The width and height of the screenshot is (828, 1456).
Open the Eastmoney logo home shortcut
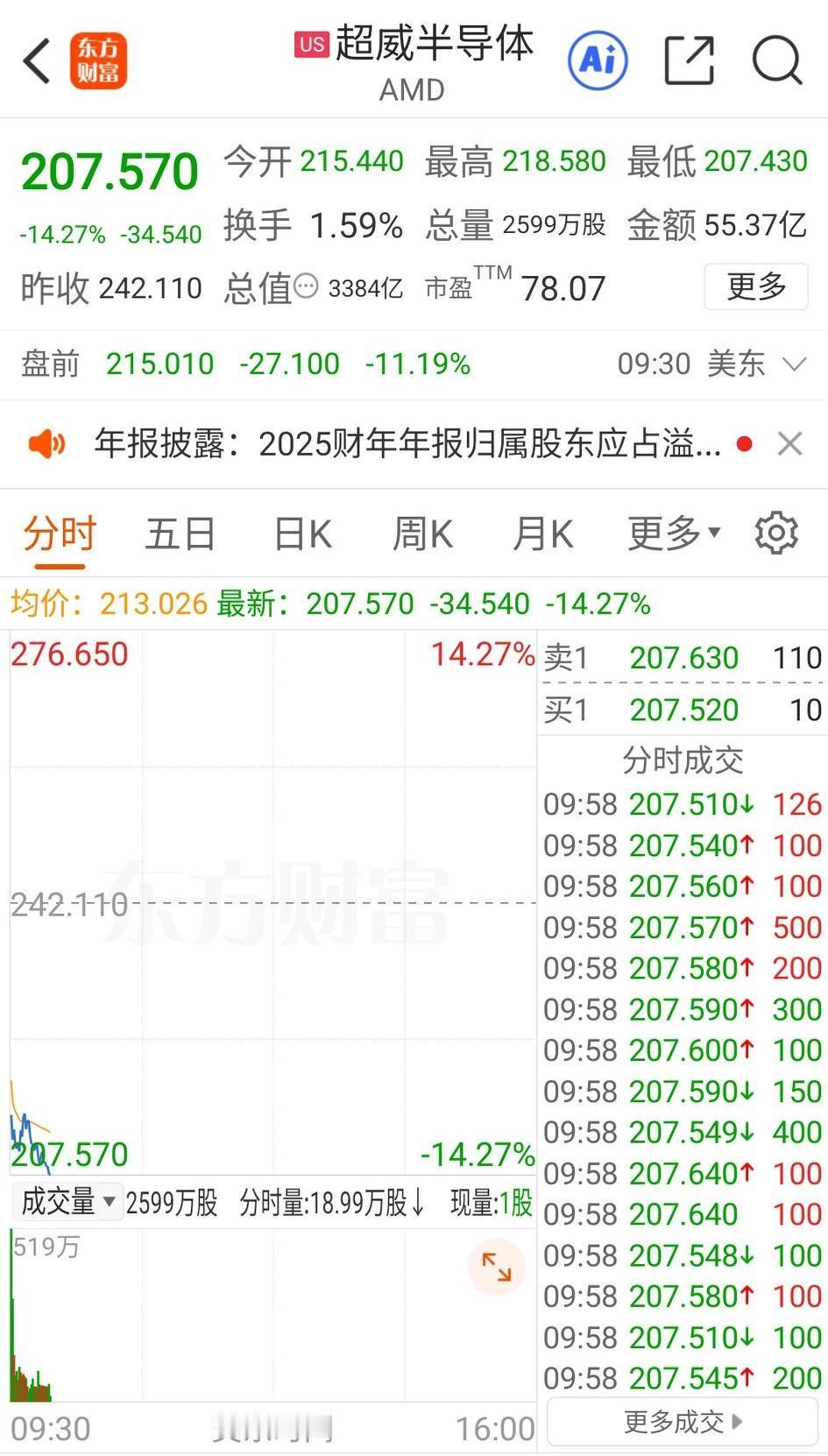[99, 60]
